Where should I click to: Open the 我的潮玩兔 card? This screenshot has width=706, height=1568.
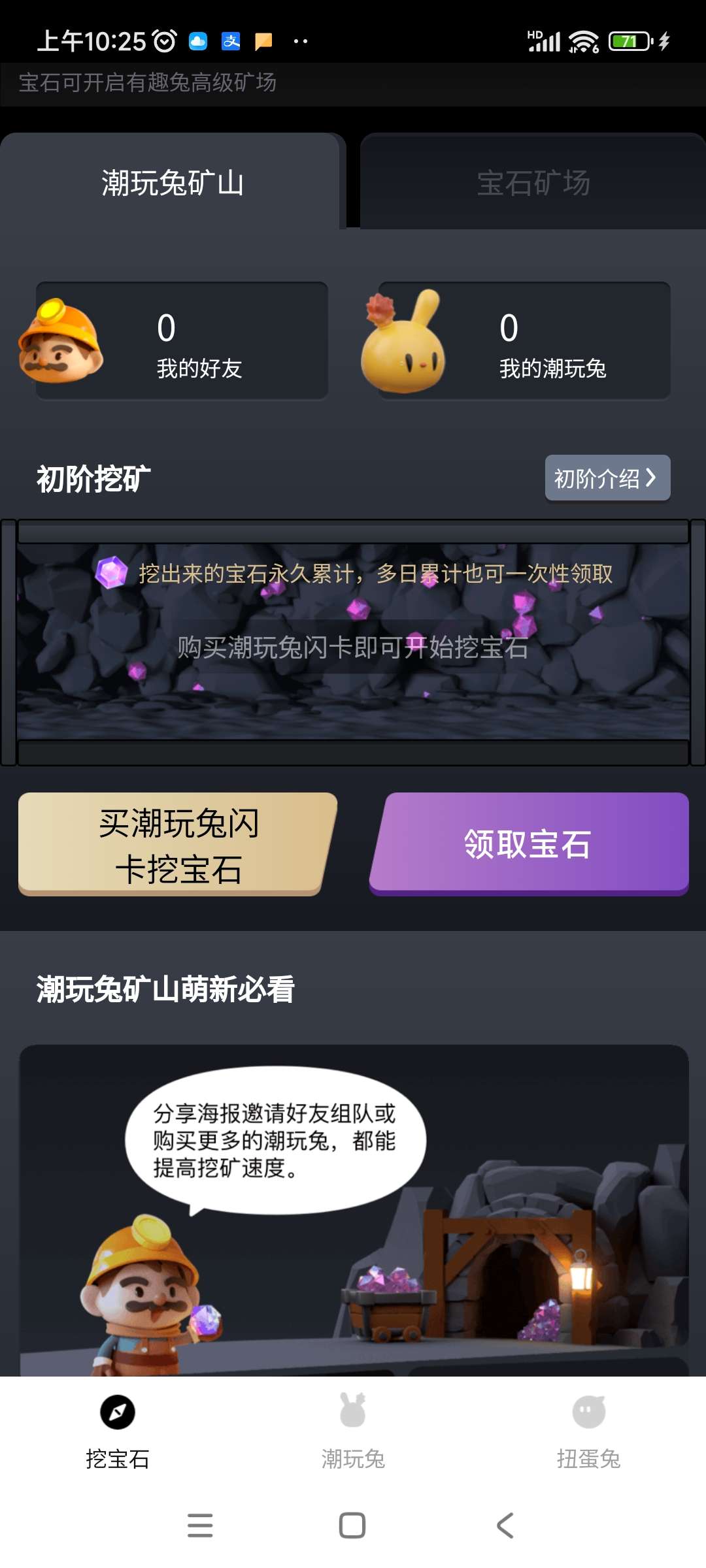click(524, 341)
